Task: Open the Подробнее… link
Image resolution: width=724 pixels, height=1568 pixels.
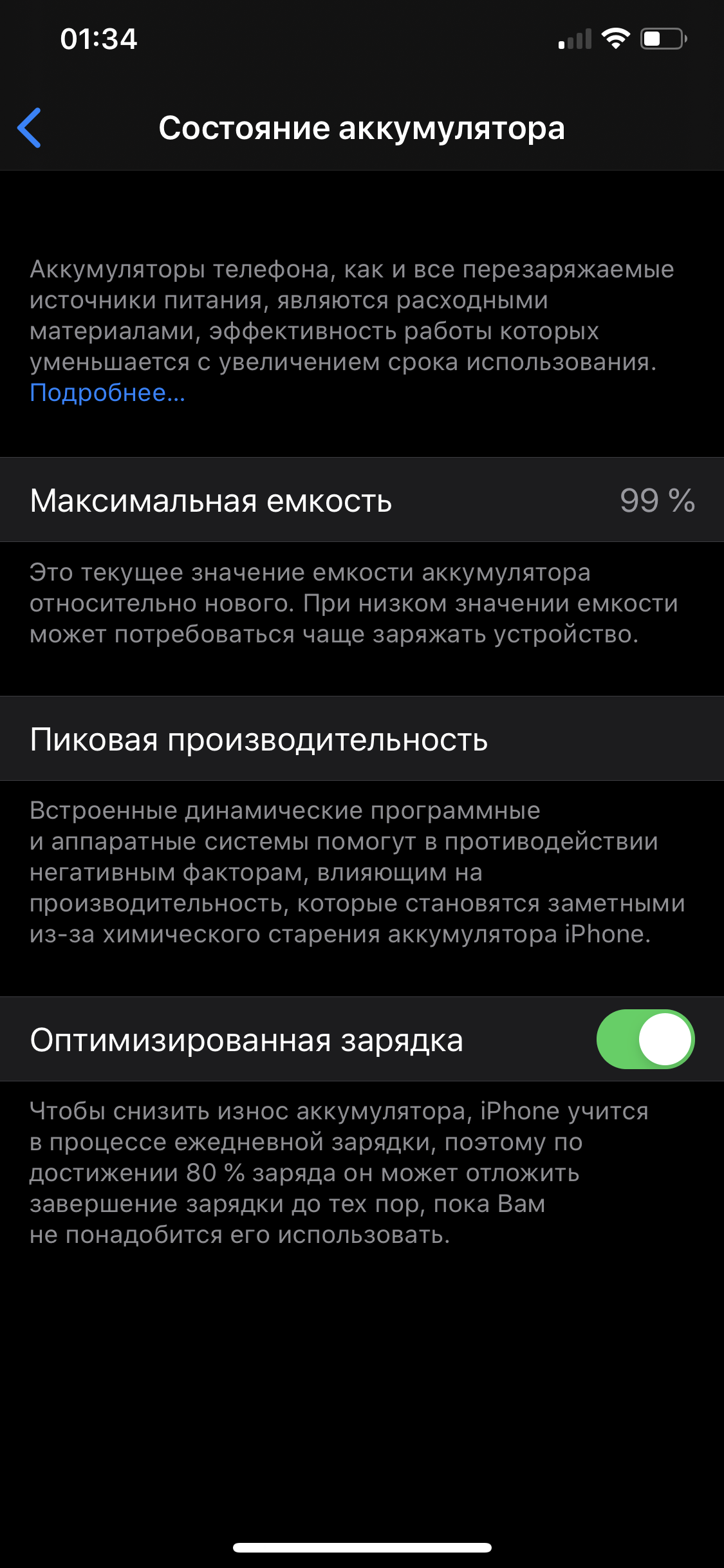Action: coord(107,393)
